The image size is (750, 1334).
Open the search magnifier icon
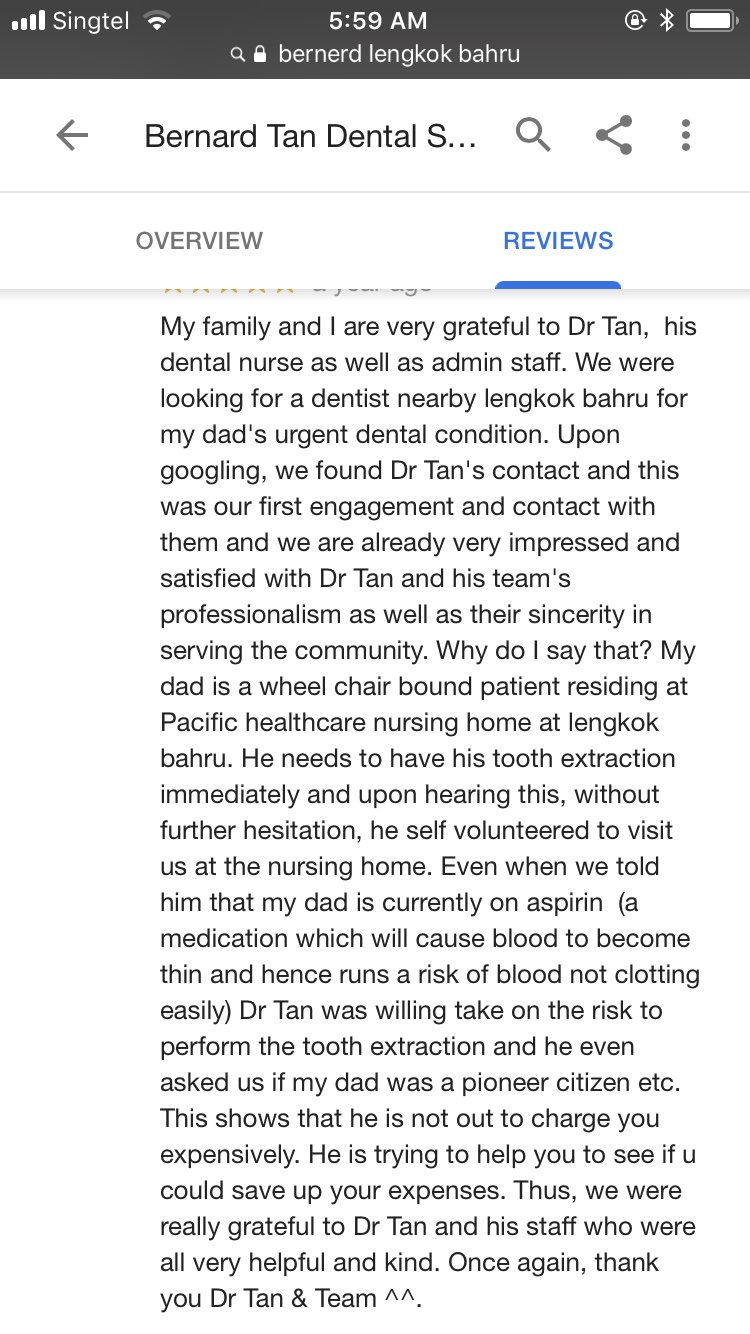coord(533,134)
